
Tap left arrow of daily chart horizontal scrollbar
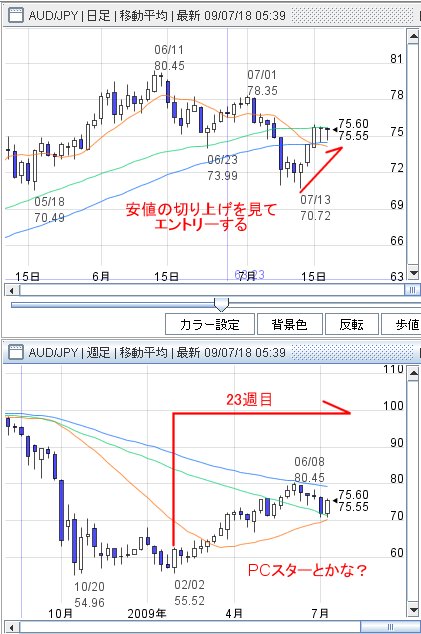point(11,290)
